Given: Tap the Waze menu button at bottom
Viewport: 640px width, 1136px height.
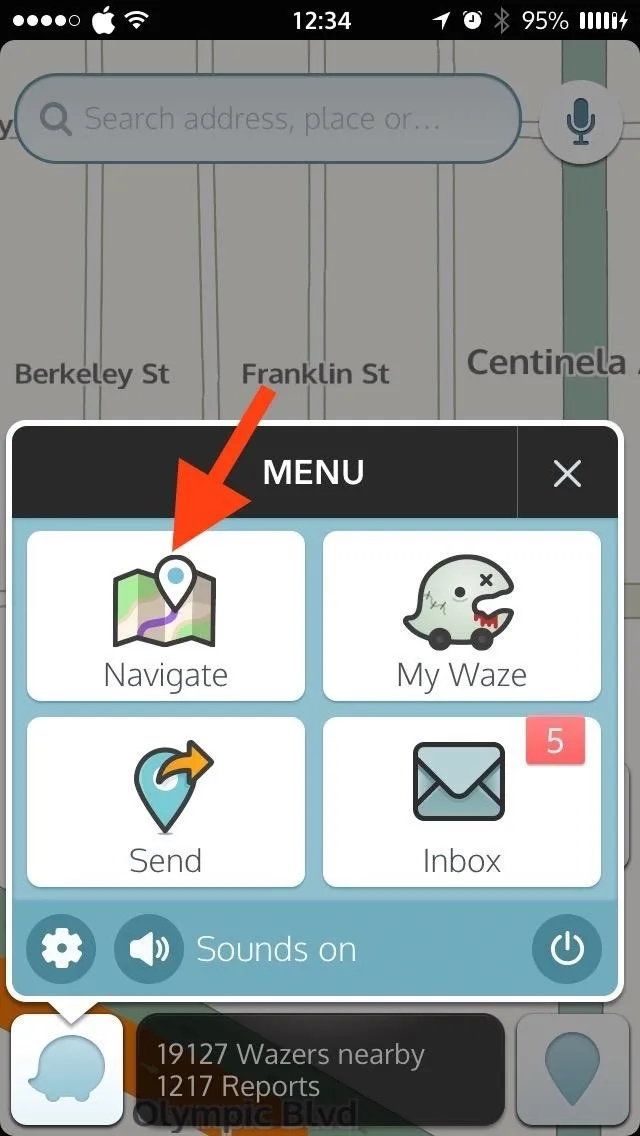Looking at the screenshot, I should (67, 1069).
